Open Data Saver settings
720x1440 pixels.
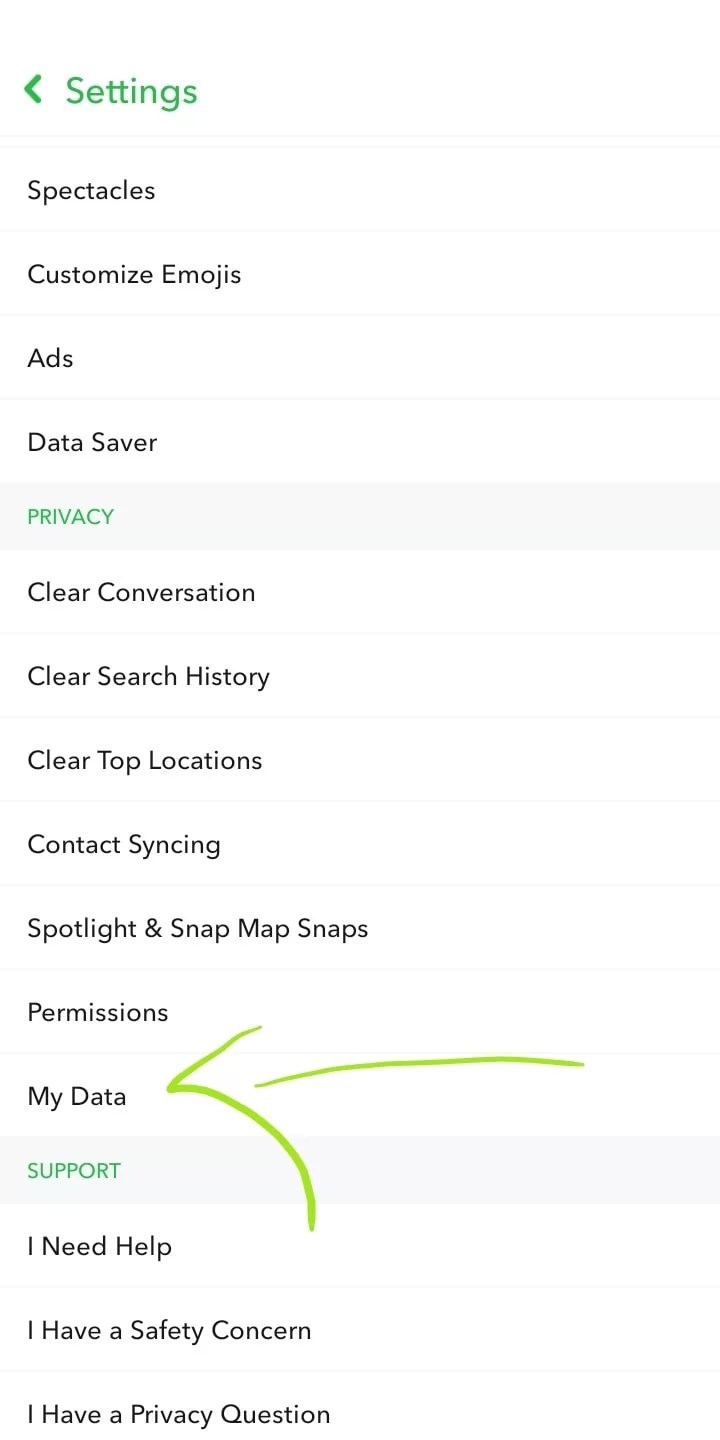coord(92,442)
